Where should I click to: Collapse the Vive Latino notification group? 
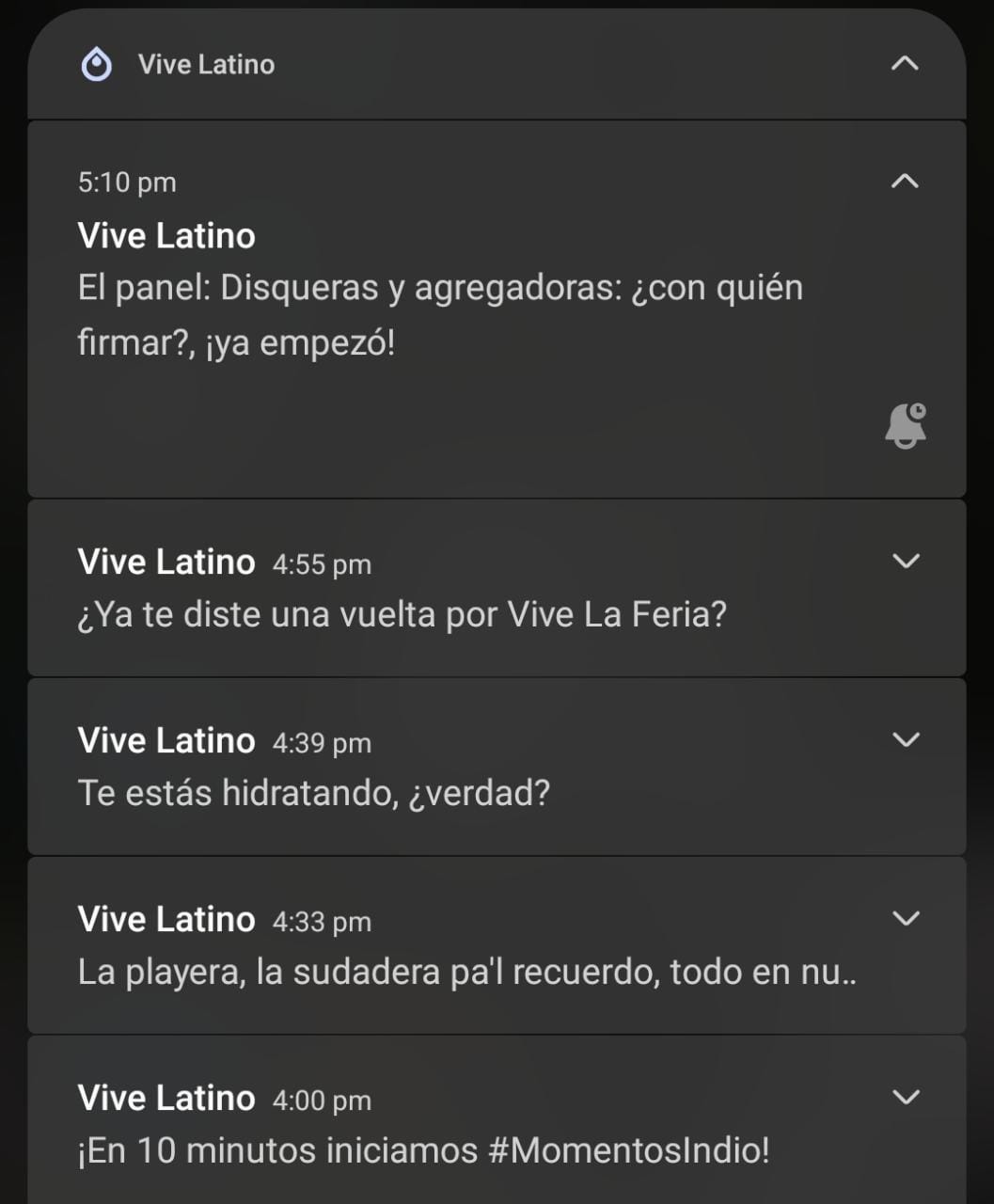[905, 62]
